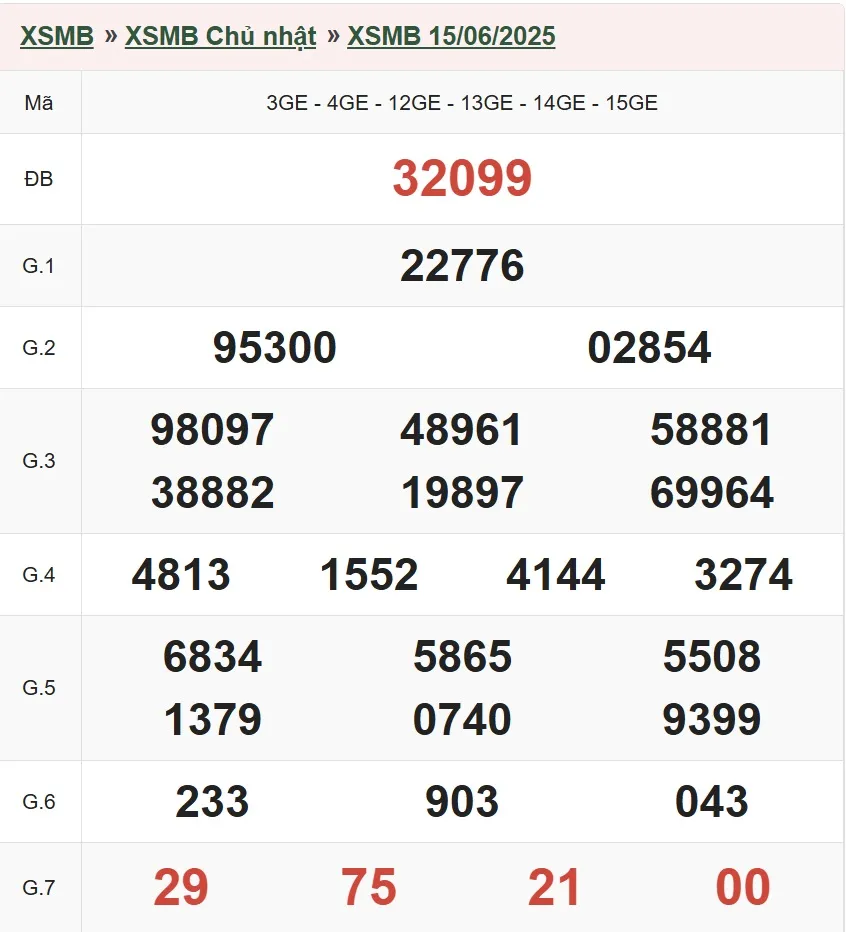This screenshot has width=846, height=932.
Task: Open the XSMB breadcrumb link
Action: pos(57,37)
